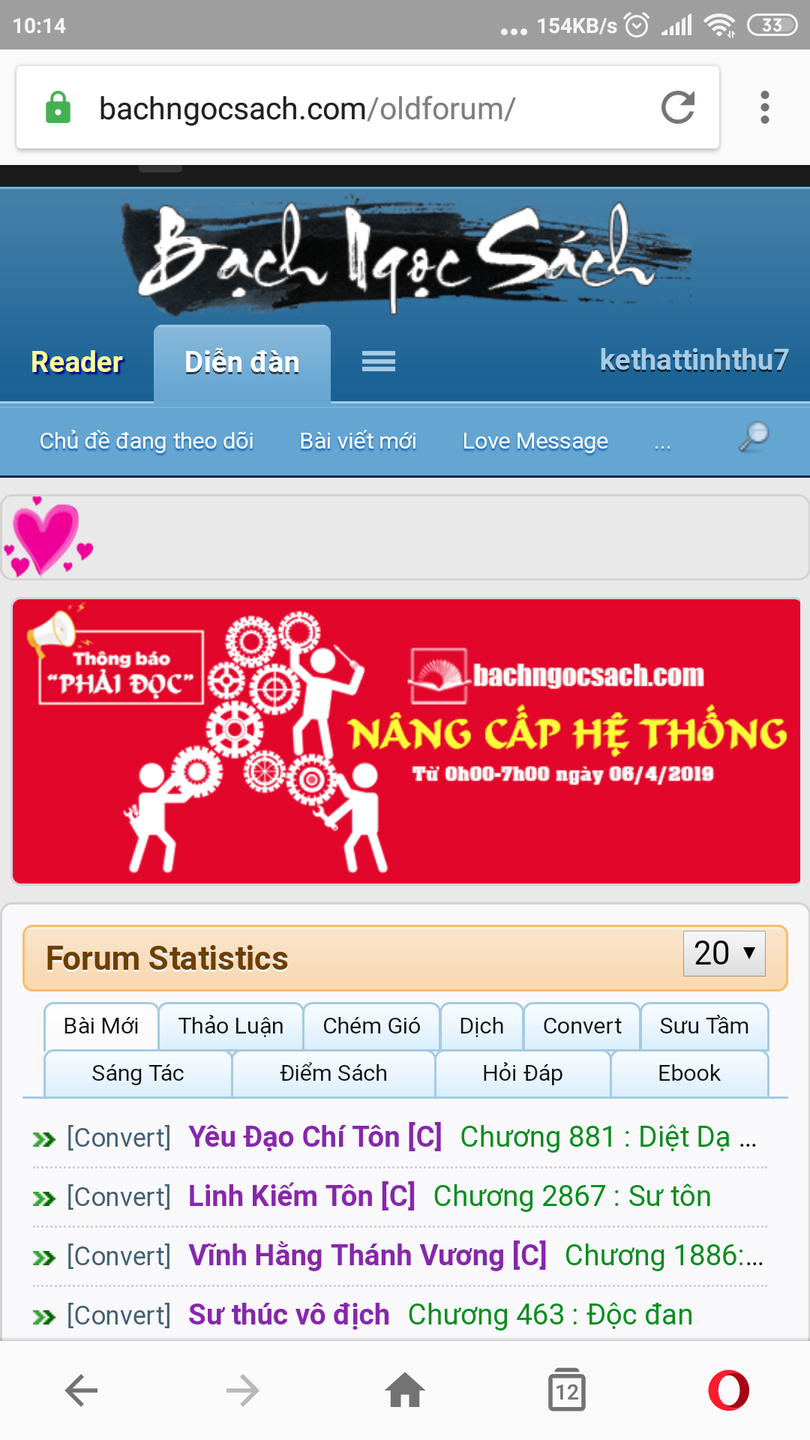Screen dimensions: 810x1440
Task: Open the kethattinhthu7 user profile
Action: point(694,360)
